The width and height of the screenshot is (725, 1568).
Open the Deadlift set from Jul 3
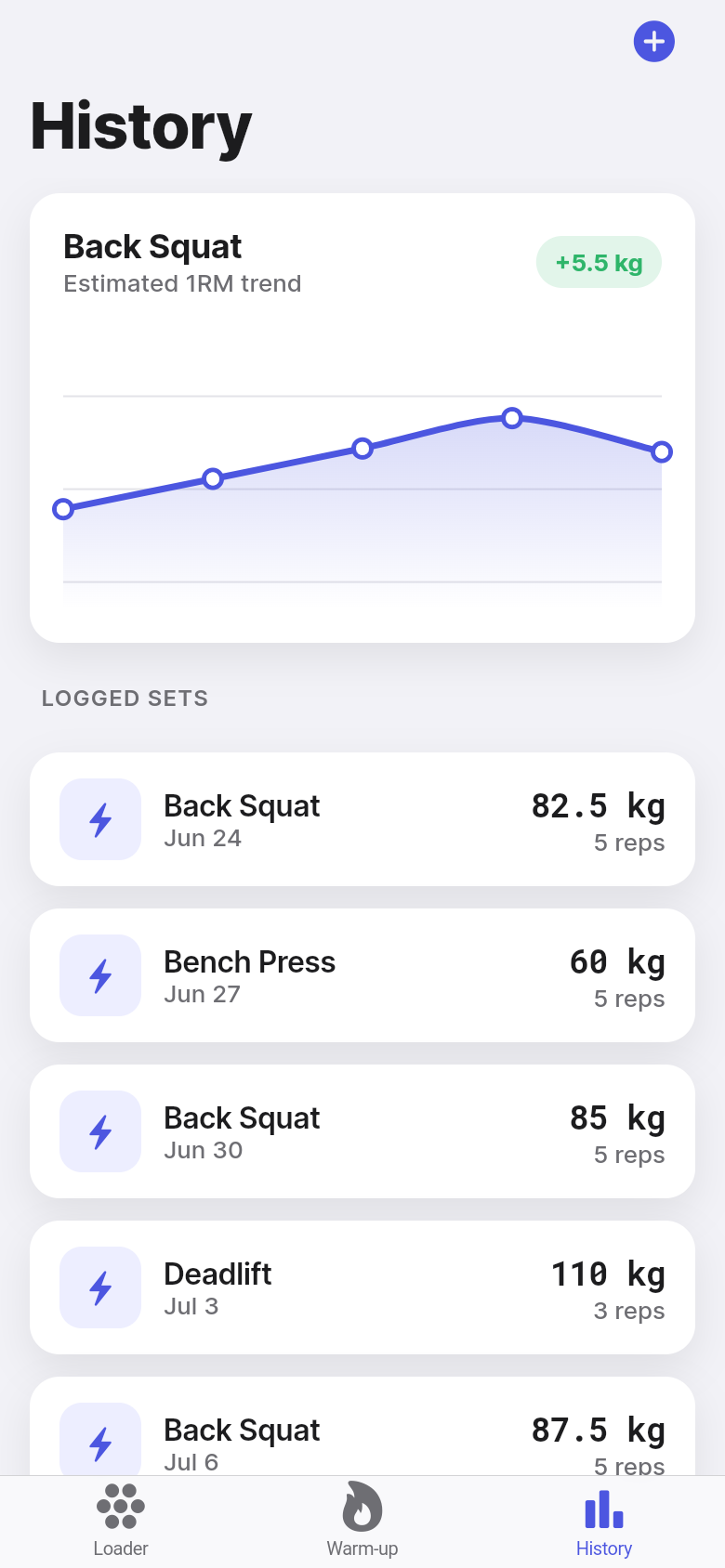362,1287
